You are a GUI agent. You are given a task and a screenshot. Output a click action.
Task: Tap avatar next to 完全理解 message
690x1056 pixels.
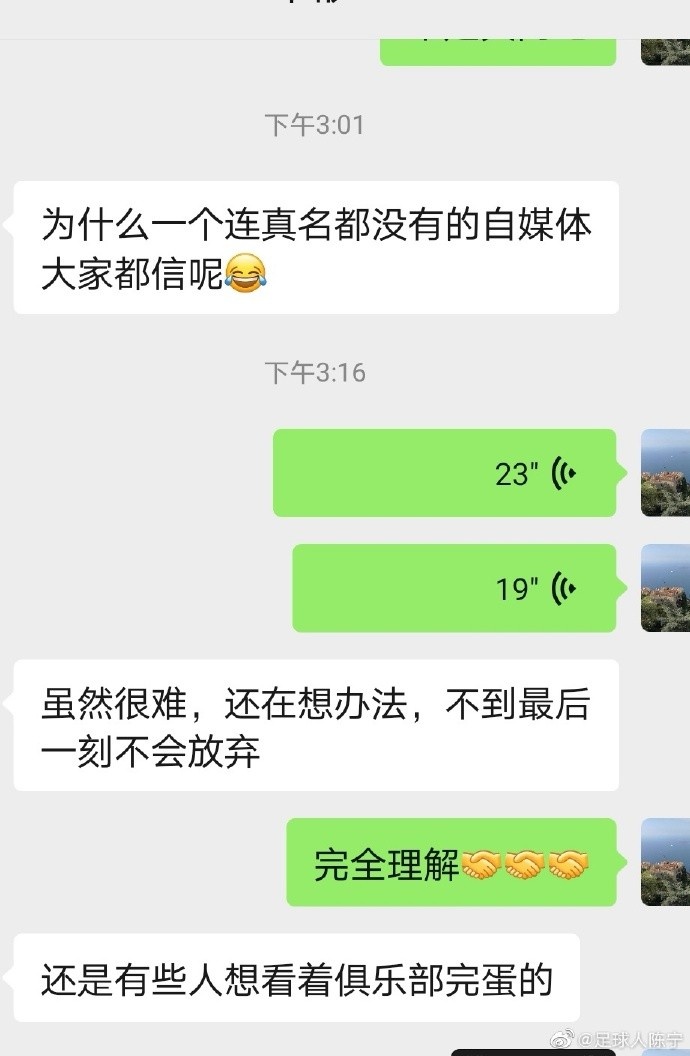pos(666,862)
